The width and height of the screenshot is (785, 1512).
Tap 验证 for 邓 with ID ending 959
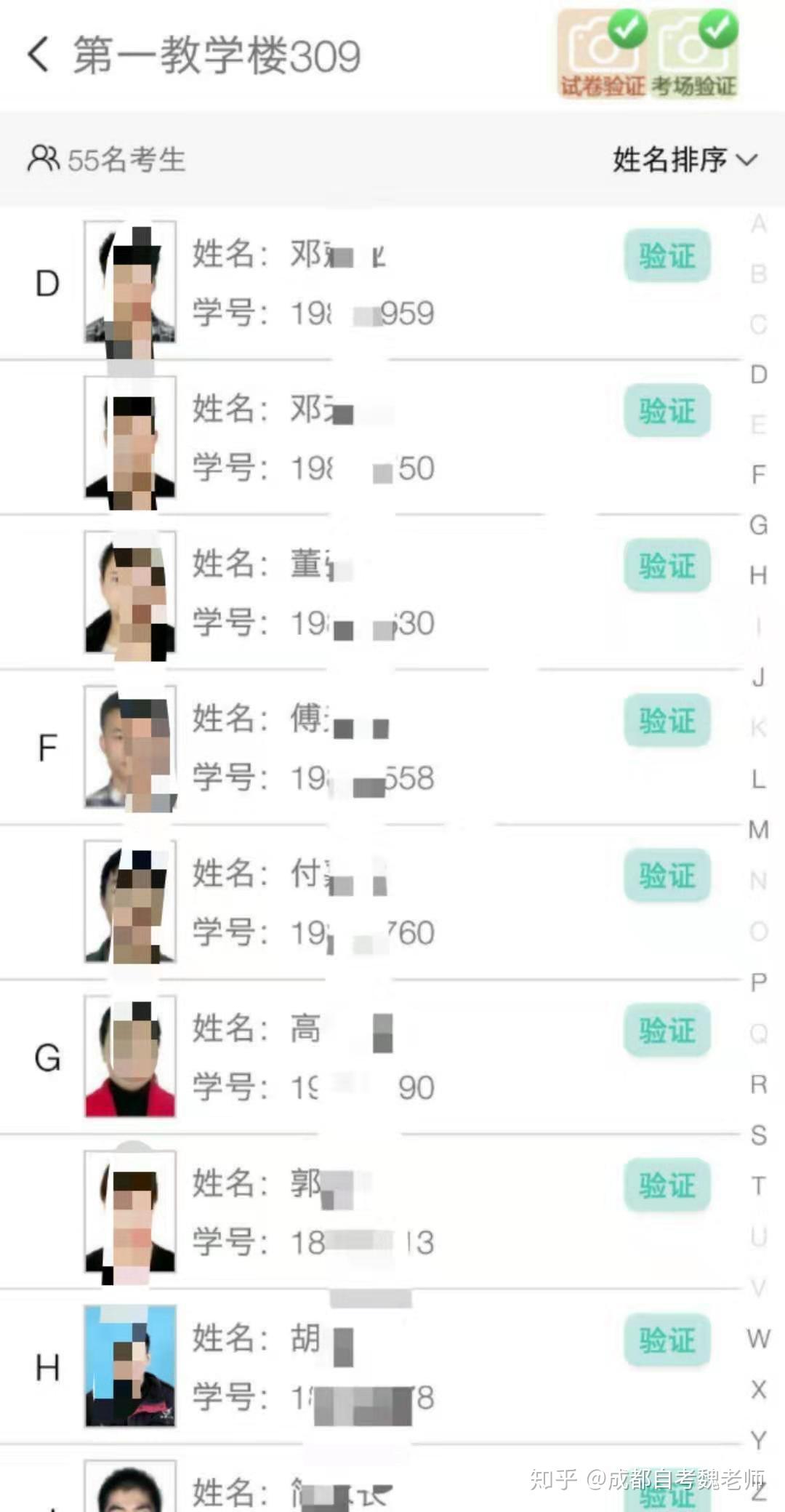[667, 255]
